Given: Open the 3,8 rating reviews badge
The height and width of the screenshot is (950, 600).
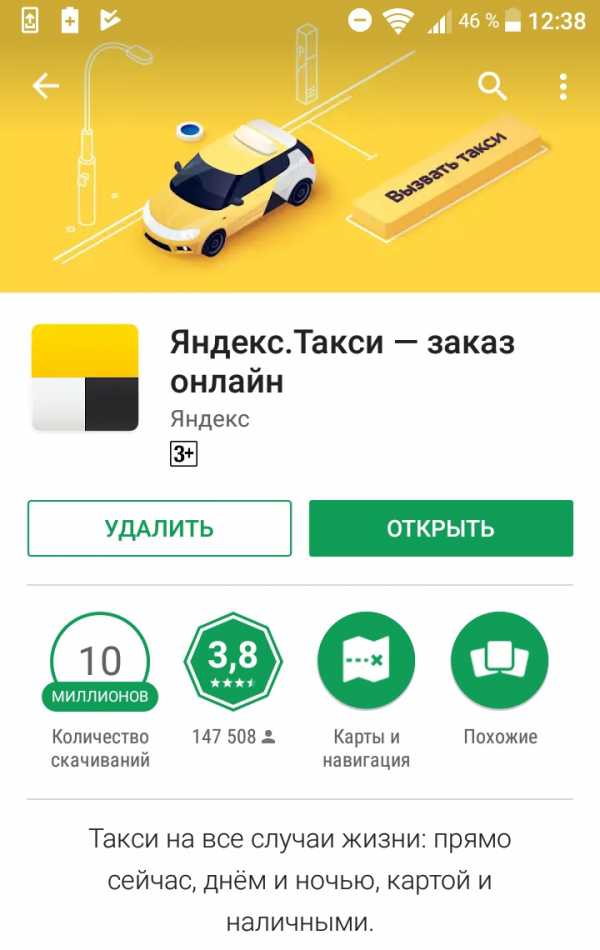Looking at the screenshot, I should tap(233, 660).
